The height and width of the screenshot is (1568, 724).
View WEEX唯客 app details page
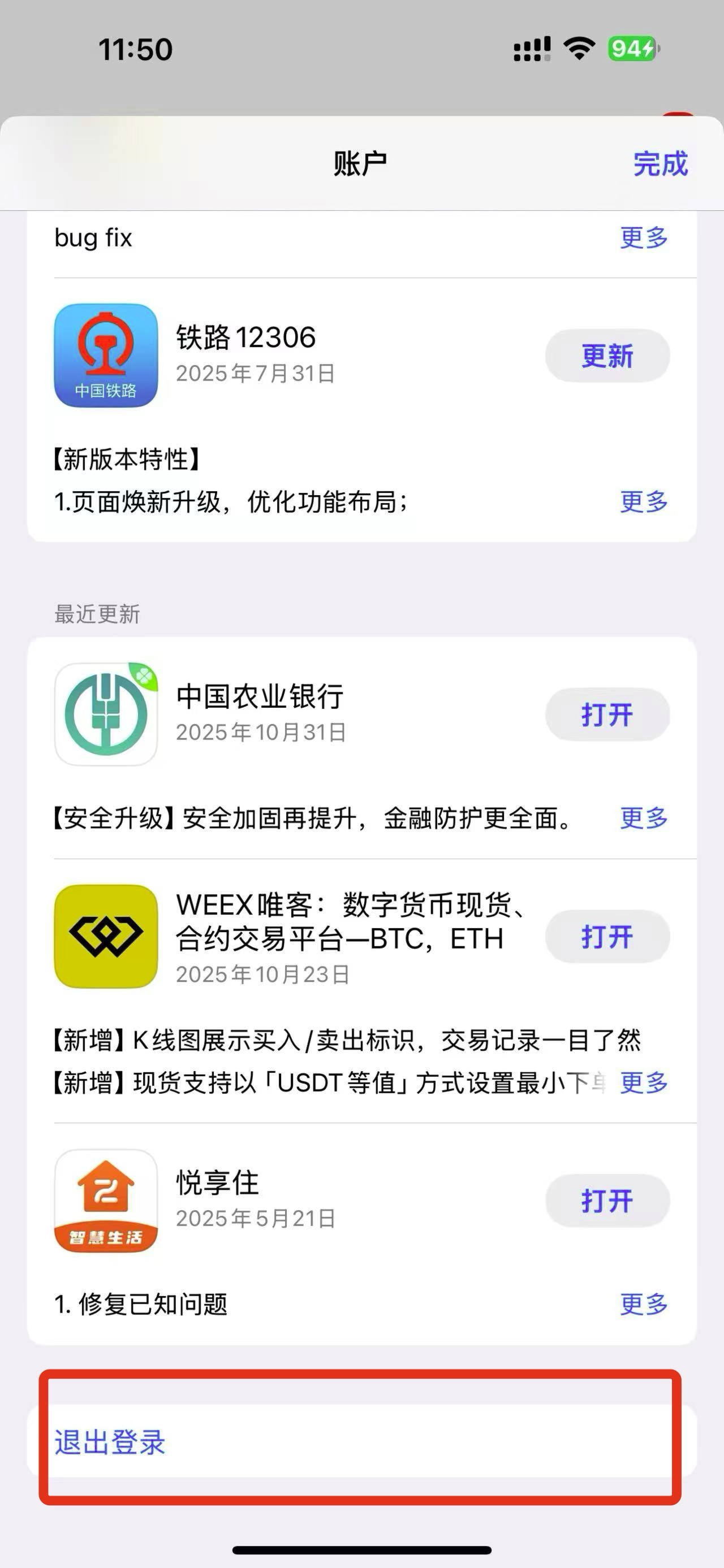[106, 937]
